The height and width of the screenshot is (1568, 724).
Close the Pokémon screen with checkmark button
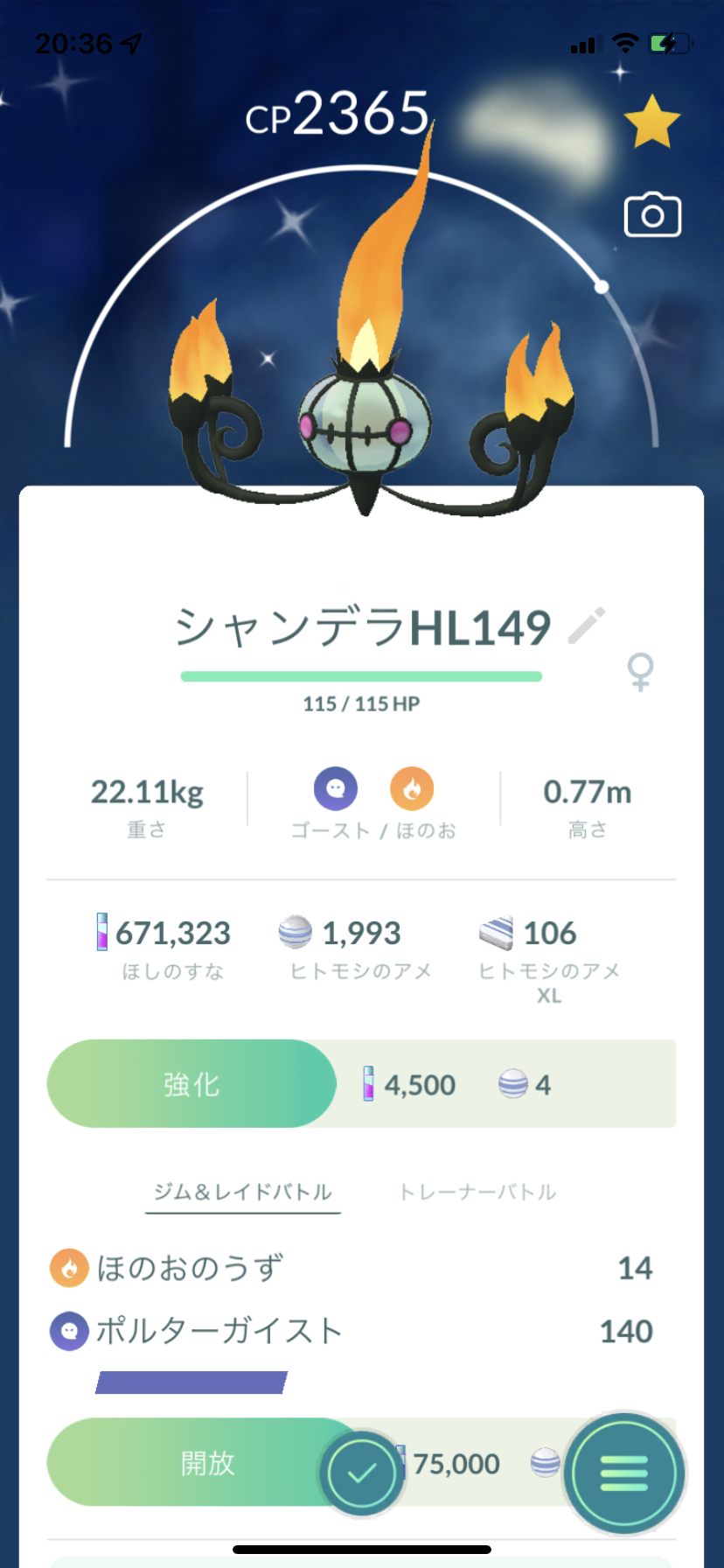pyautogui.click(x=361, y=1473)
